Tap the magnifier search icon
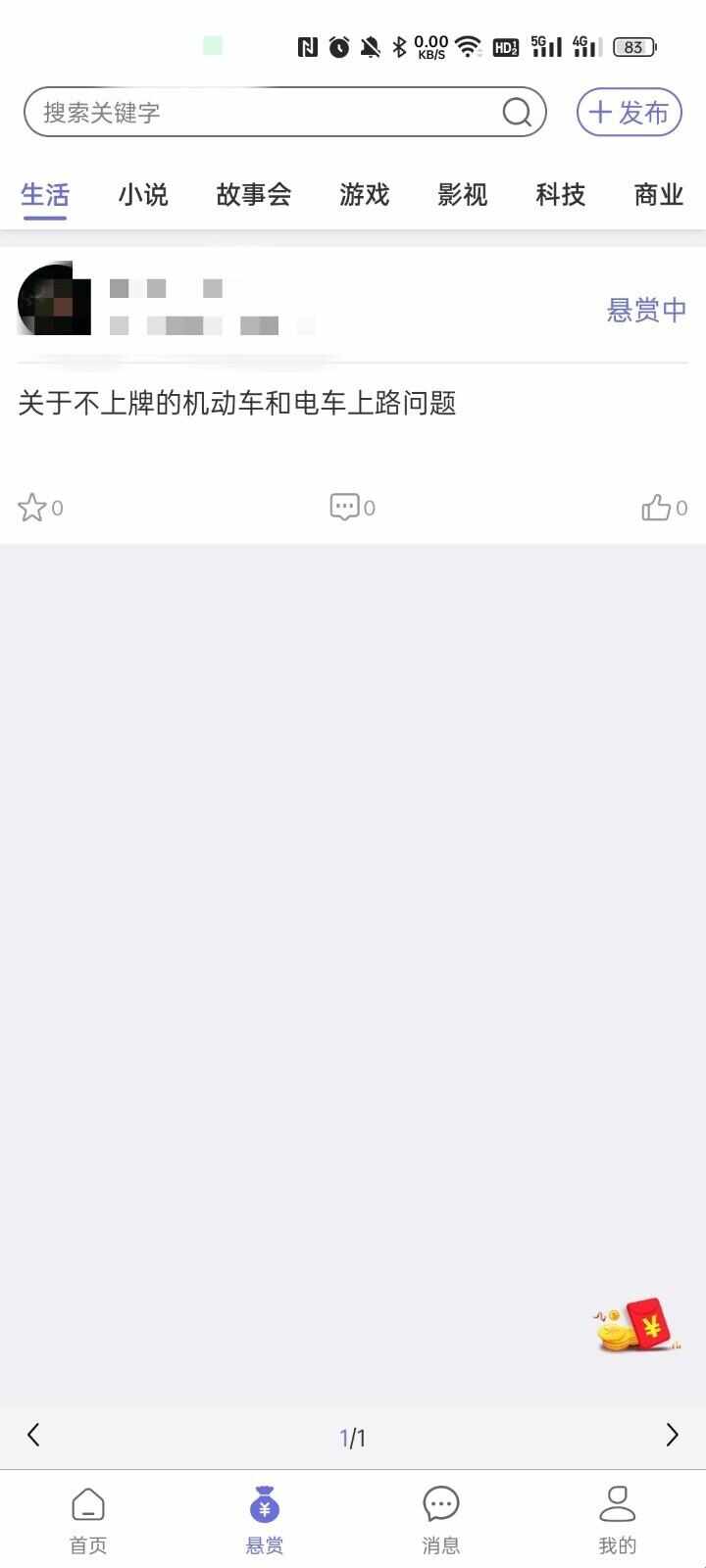The image size is (706, 1568). pos(517,113)
